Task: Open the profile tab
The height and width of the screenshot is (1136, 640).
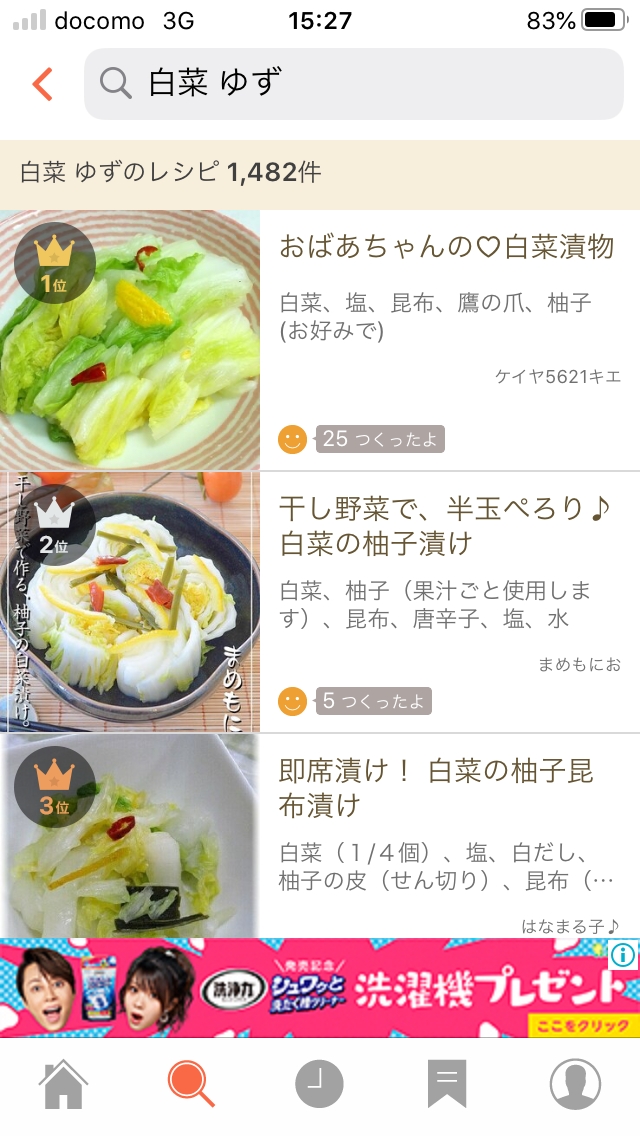Action: point(575,1083)
